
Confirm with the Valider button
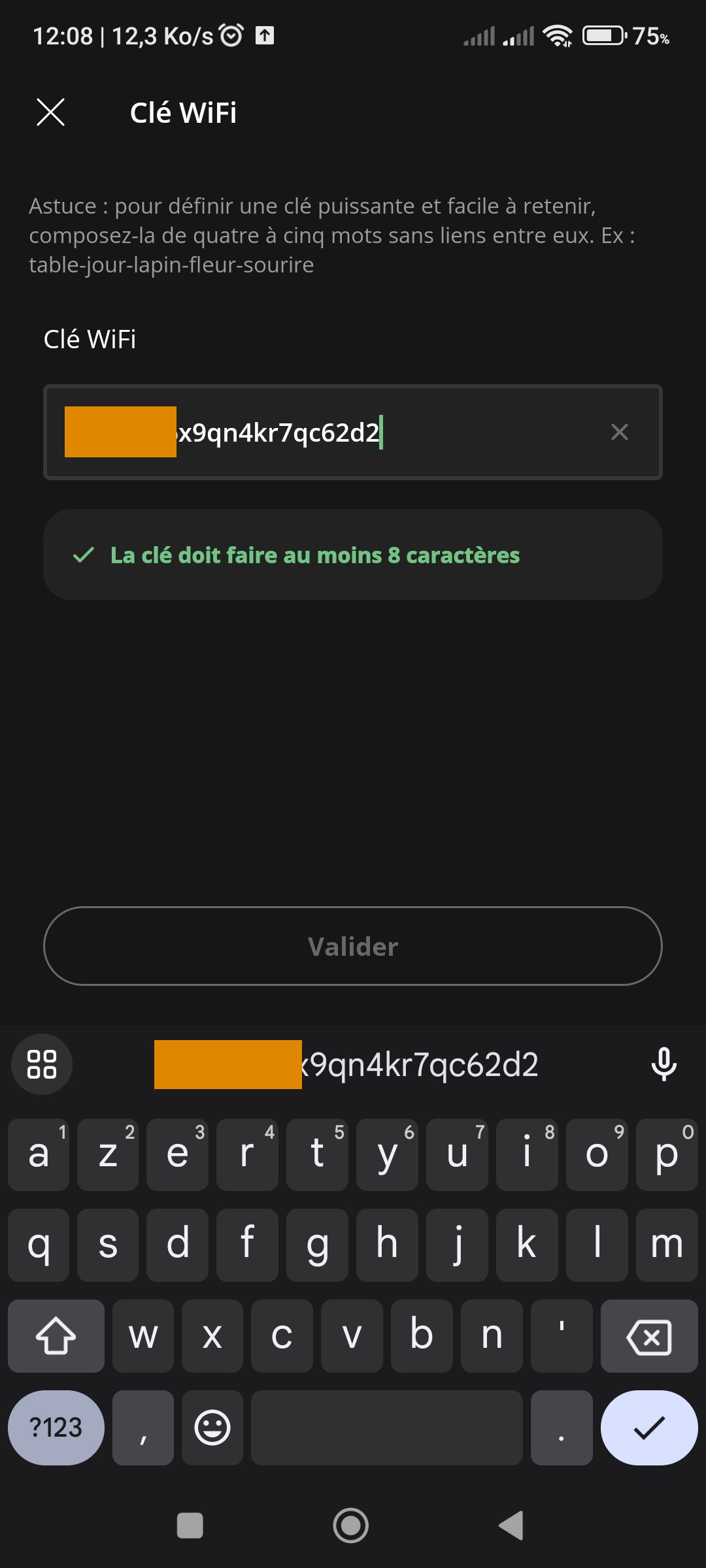point(353,946)
